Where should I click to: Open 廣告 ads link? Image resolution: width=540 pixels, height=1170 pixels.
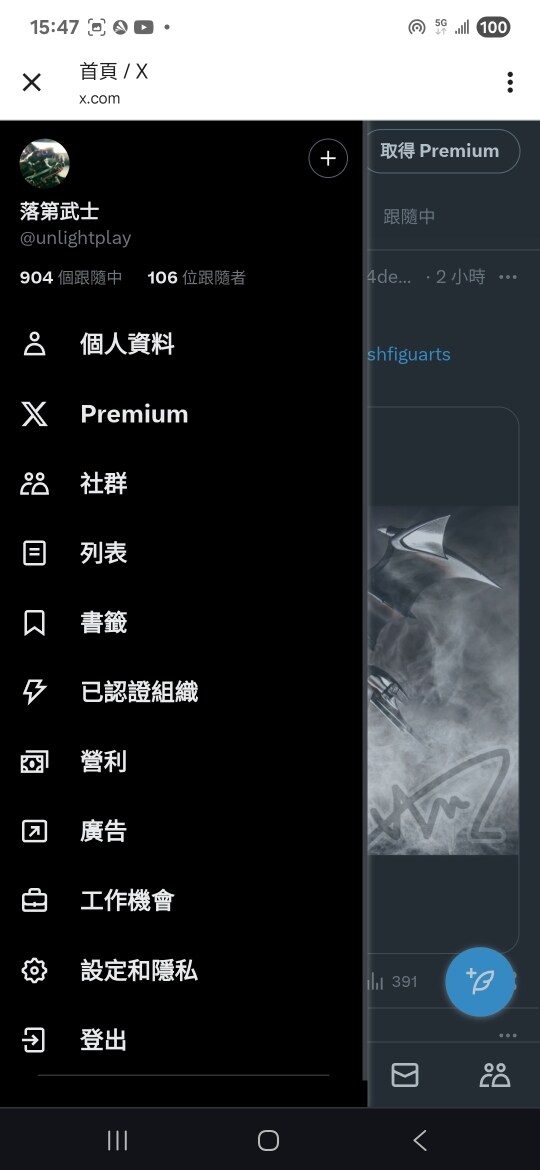[183, 830]
